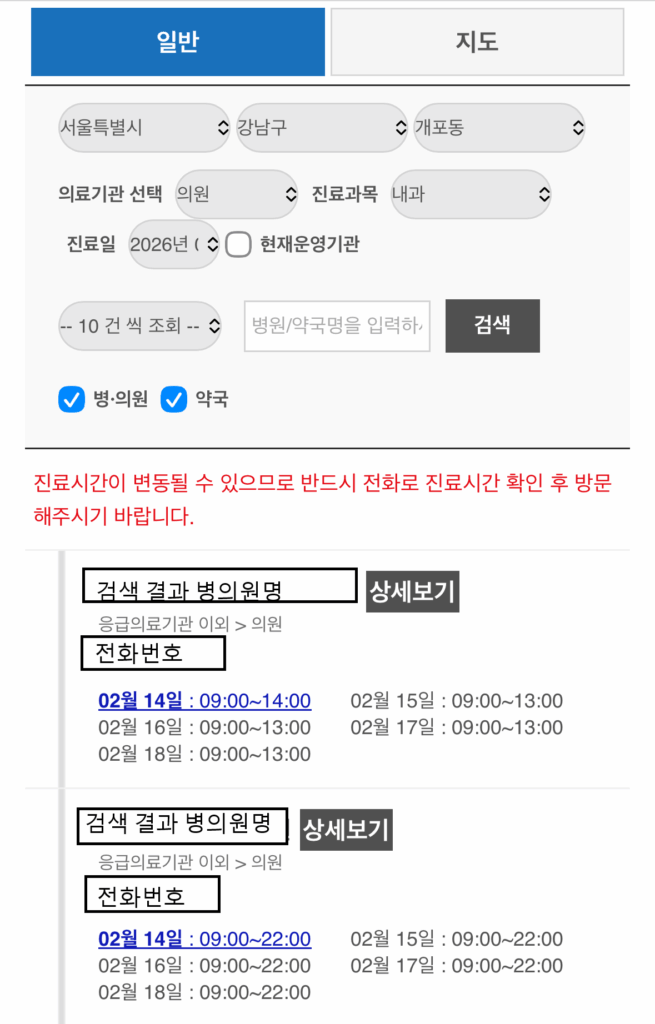Image resolution: width=655 pixels, height=1024 pixels.
Task: Open 상세보기 for the clinic open 09:00~14:00
Action: coord(412,591)
